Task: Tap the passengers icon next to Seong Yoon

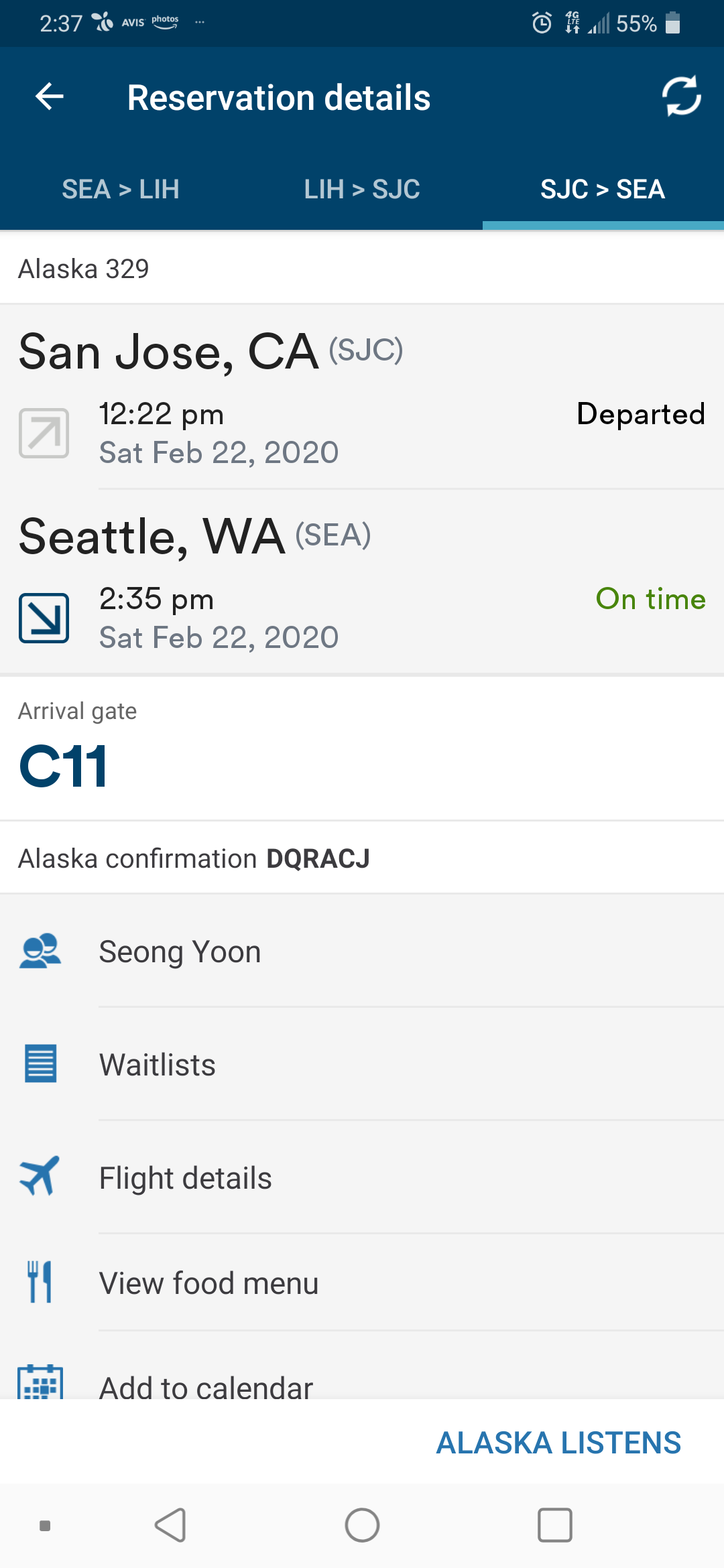Action: tap(40, 952)
